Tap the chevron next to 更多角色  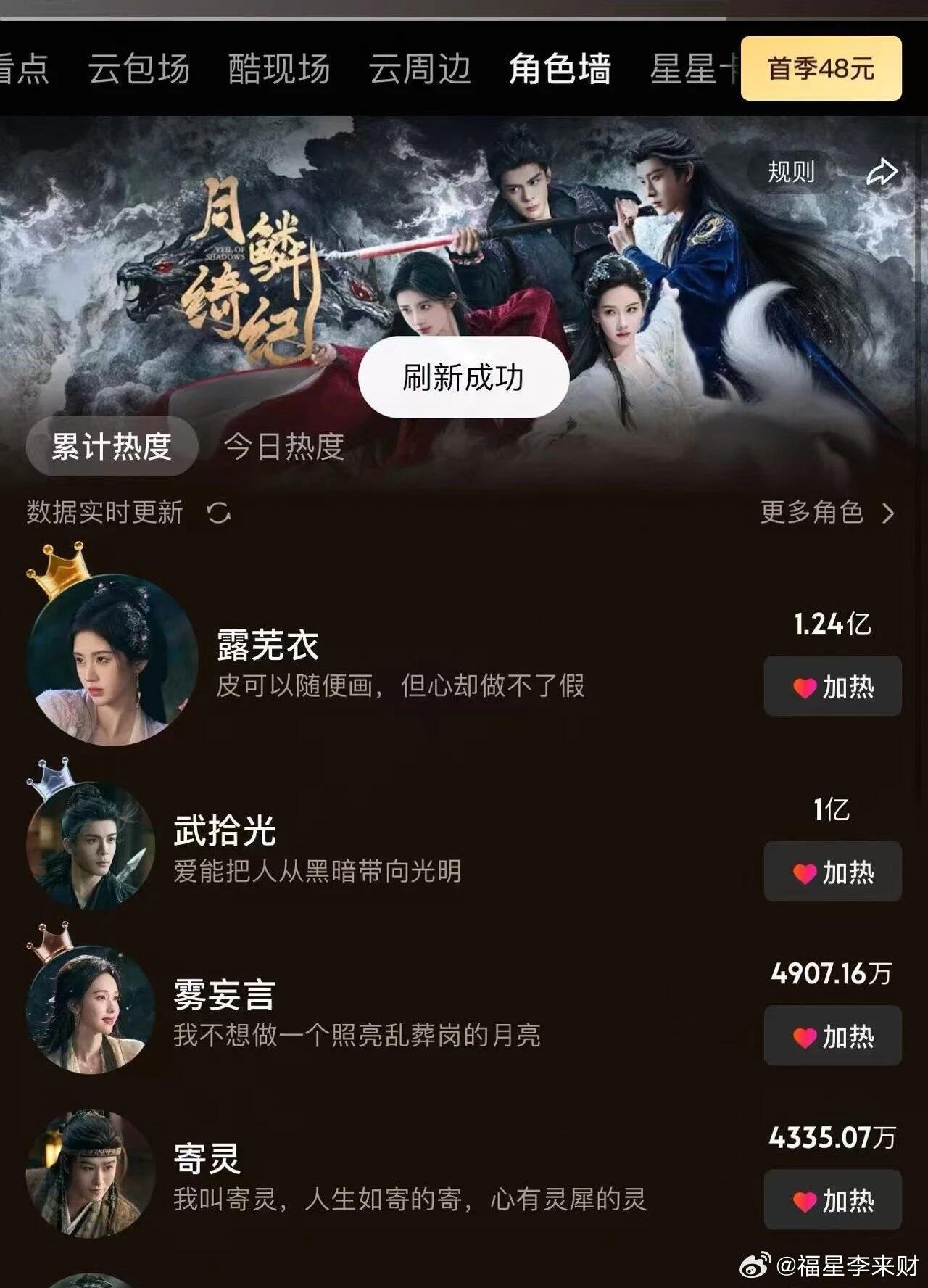click(x=887, y=512)
